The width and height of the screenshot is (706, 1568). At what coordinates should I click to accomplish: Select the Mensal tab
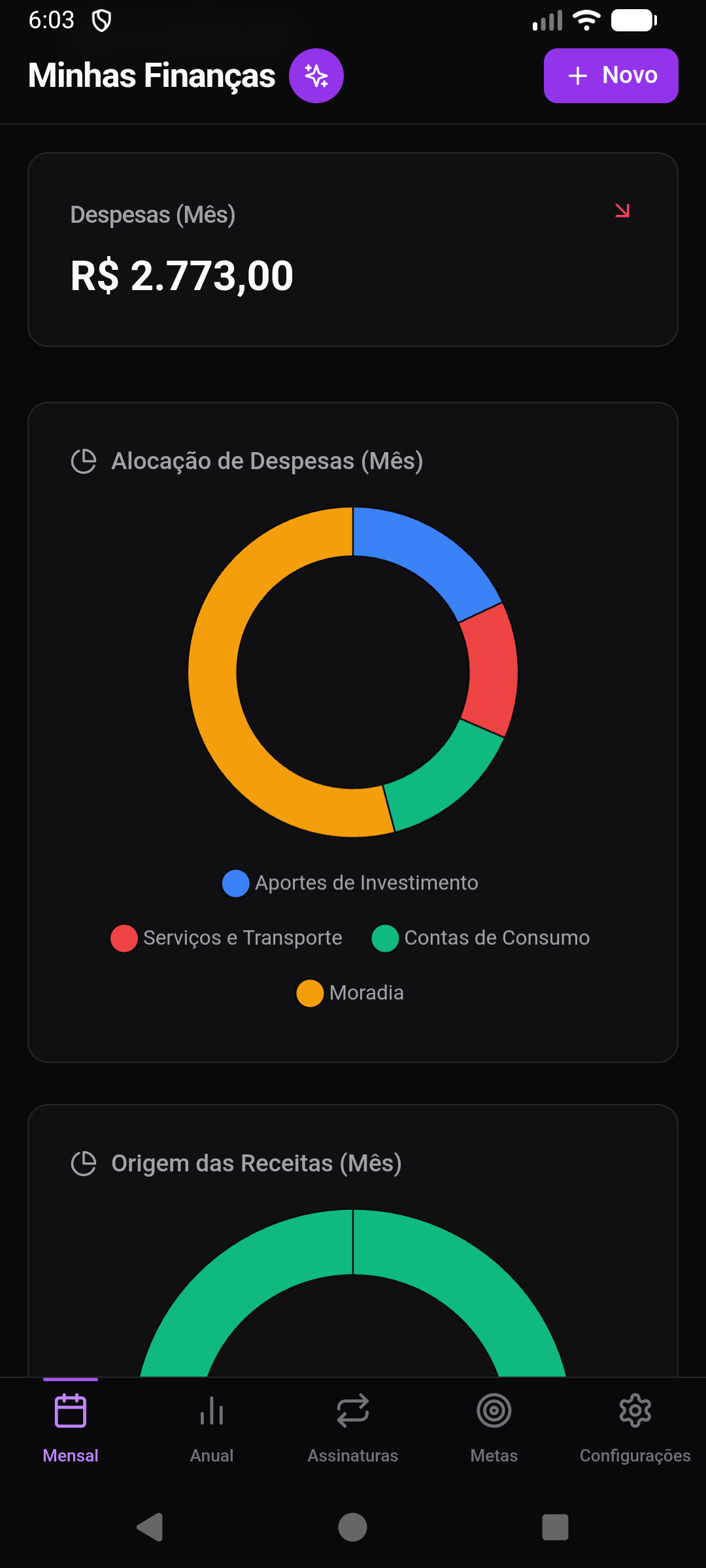71,1428
